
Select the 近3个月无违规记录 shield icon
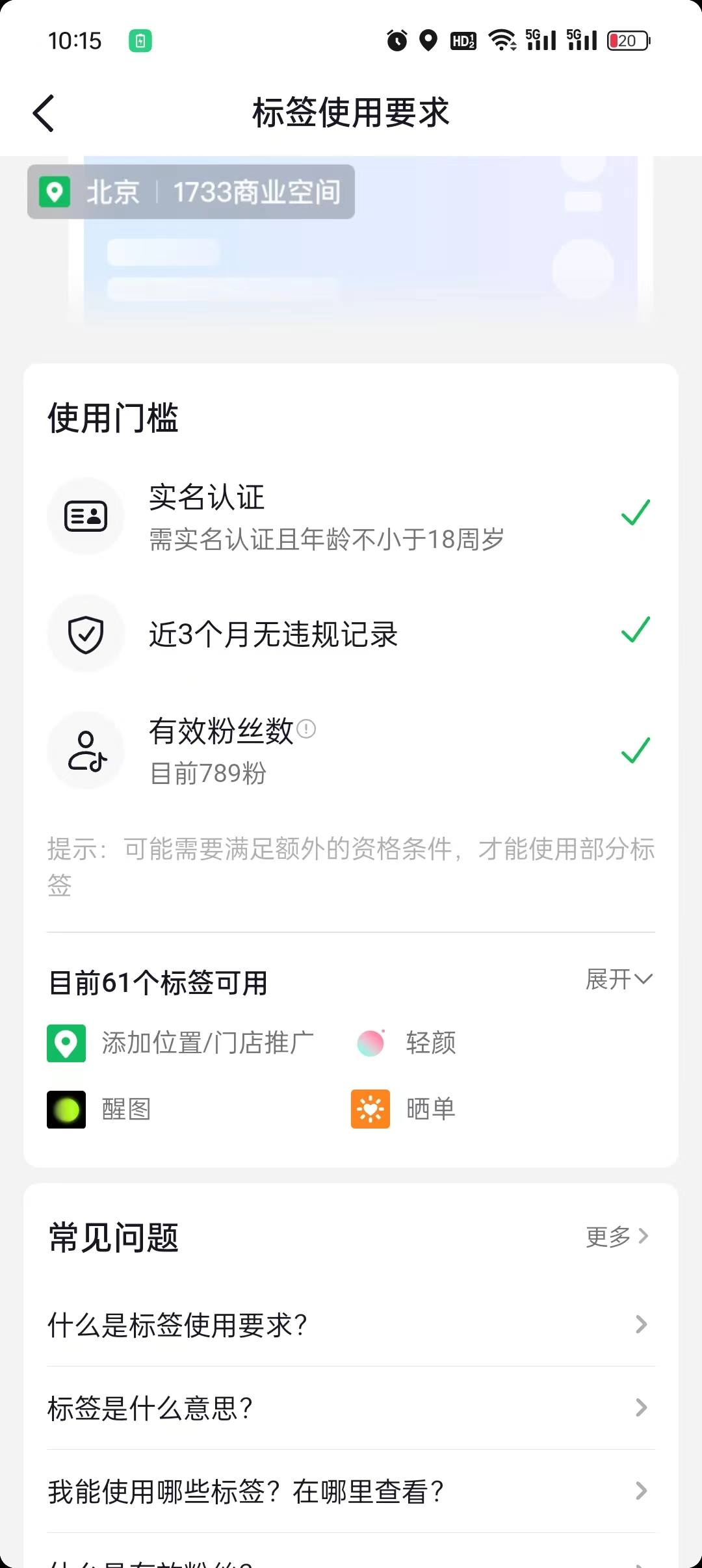click(x=86, y=633)
